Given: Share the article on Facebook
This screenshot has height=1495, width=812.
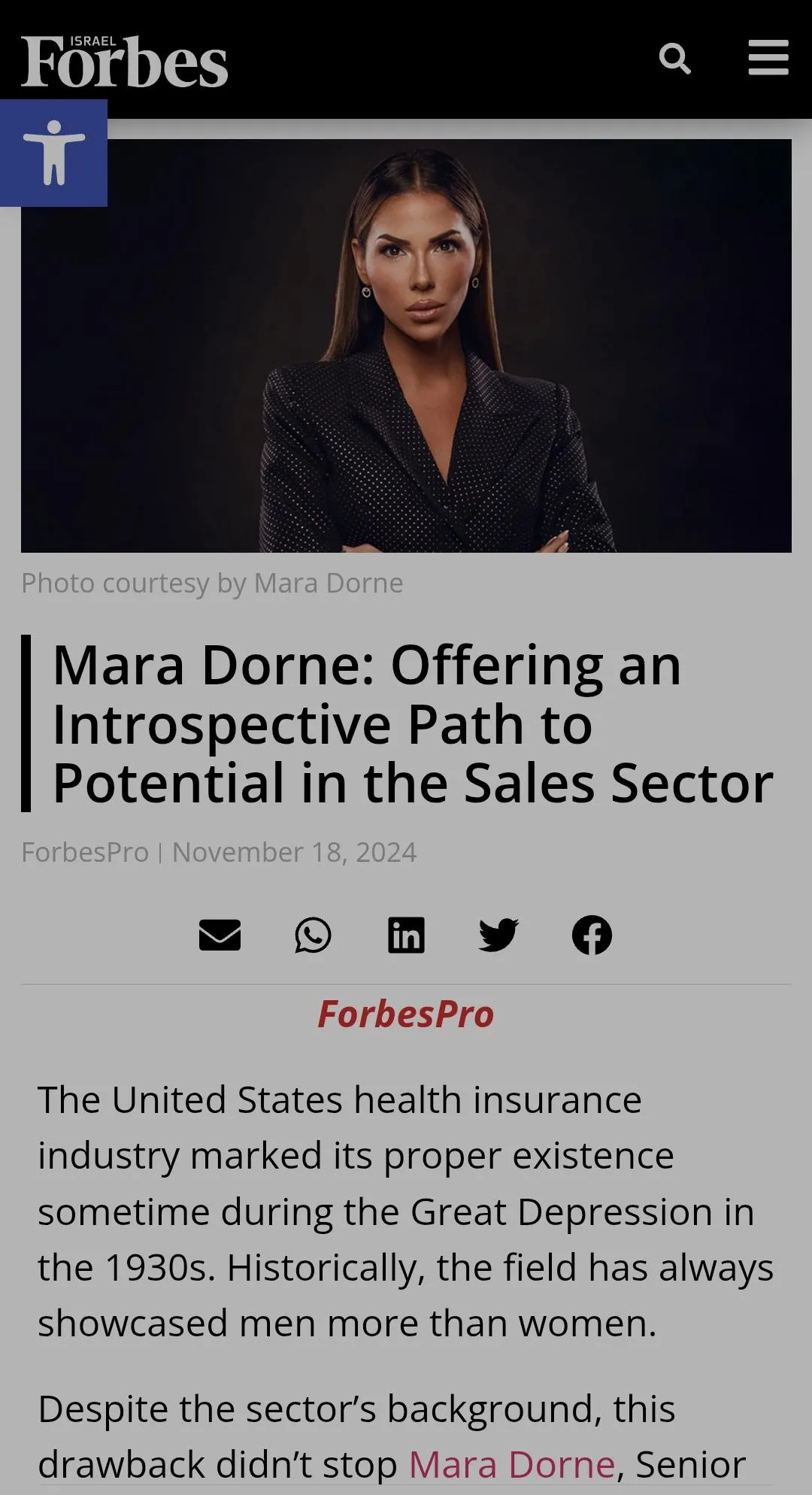Looking at the screenshot, I should [592, 935].
